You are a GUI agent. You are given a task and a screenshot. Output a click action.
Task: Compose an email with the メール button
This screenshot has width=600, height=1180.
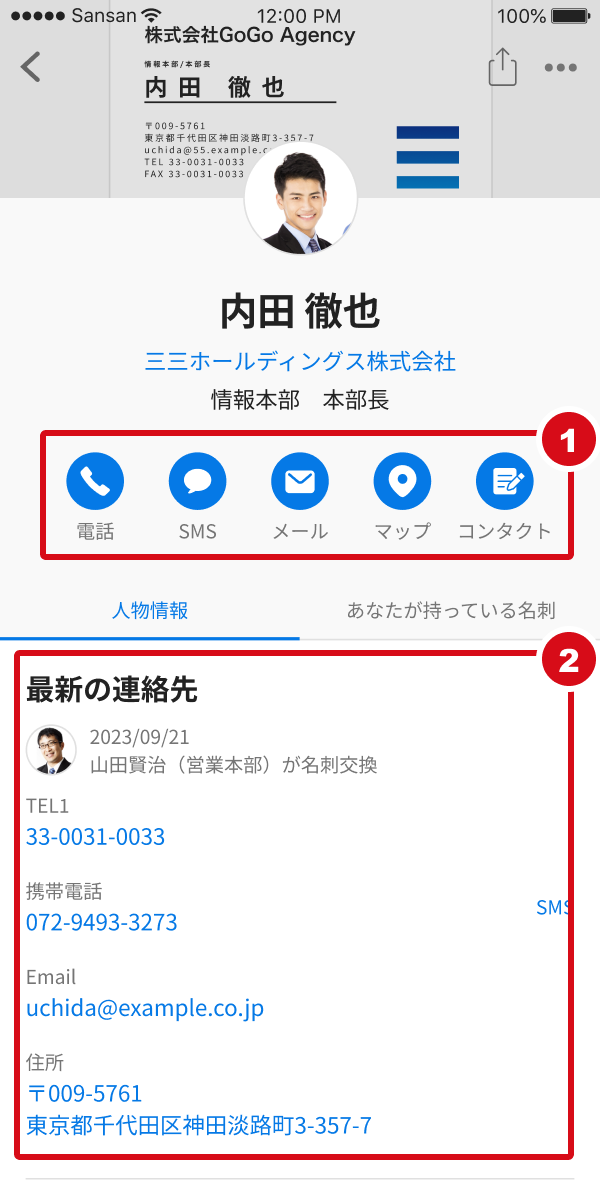pyautogui.click(x=300, y=482)
